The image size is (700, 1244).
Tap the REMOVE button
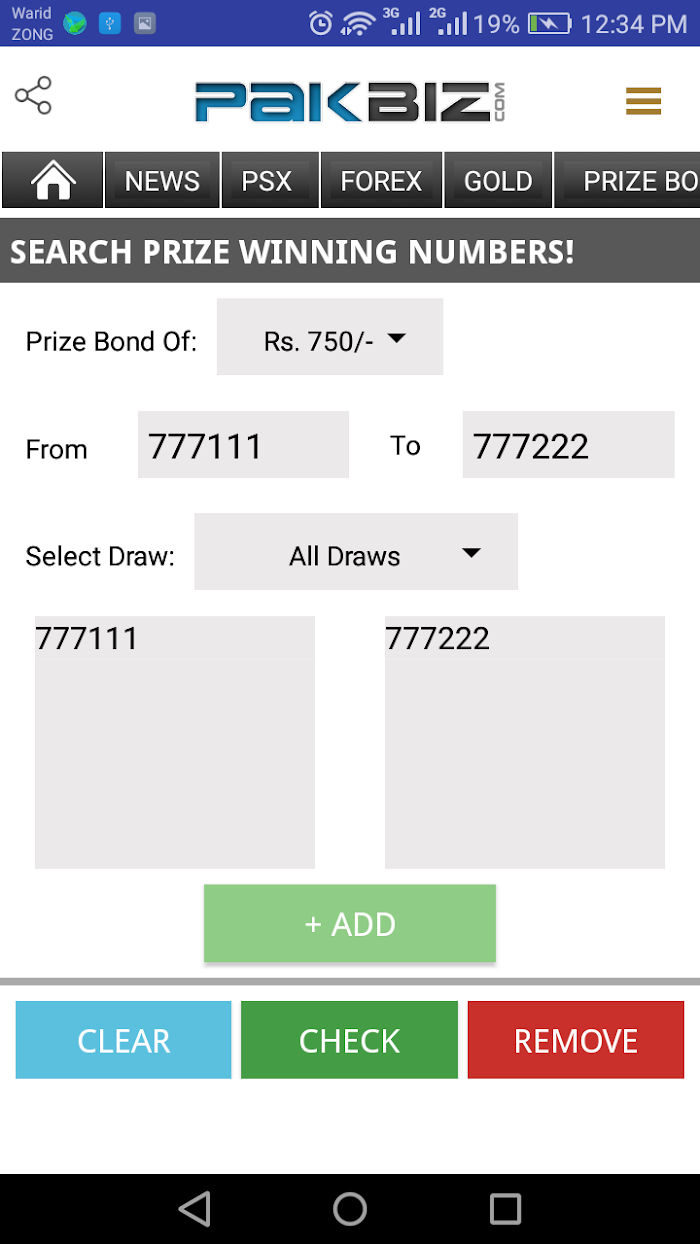[576, 1040]
